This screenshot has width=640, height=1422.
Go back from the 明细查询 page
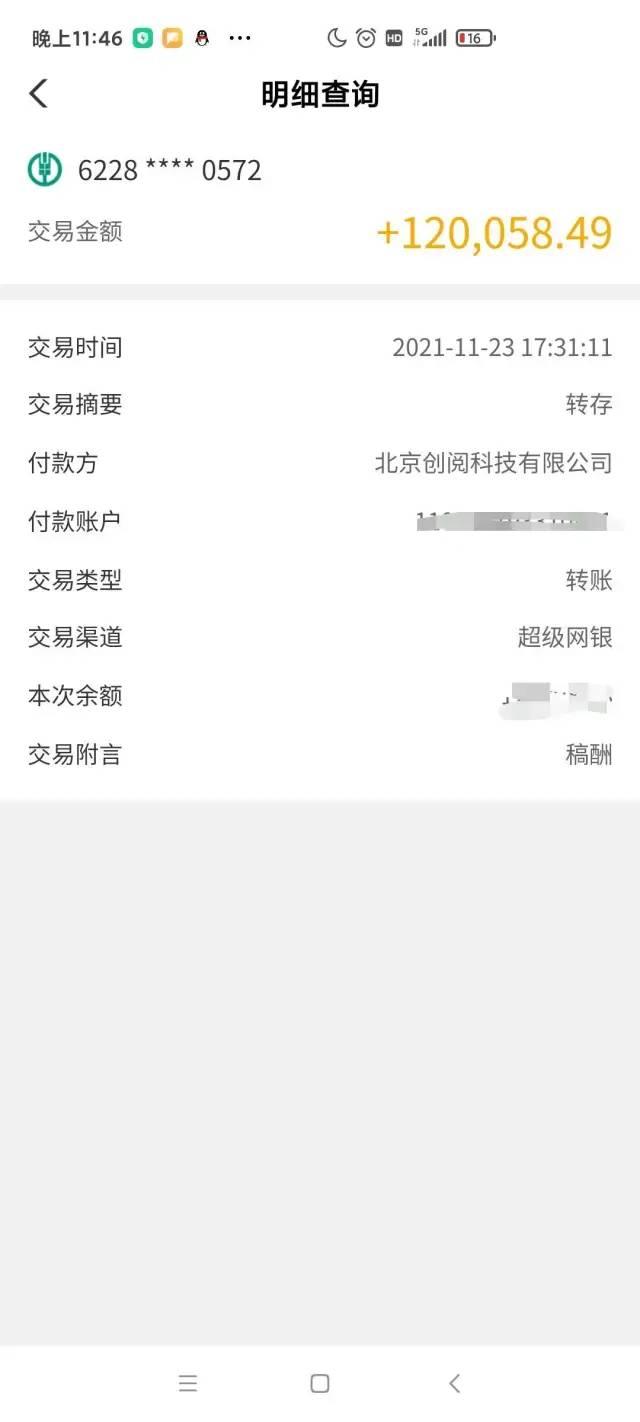click(38, 94)
